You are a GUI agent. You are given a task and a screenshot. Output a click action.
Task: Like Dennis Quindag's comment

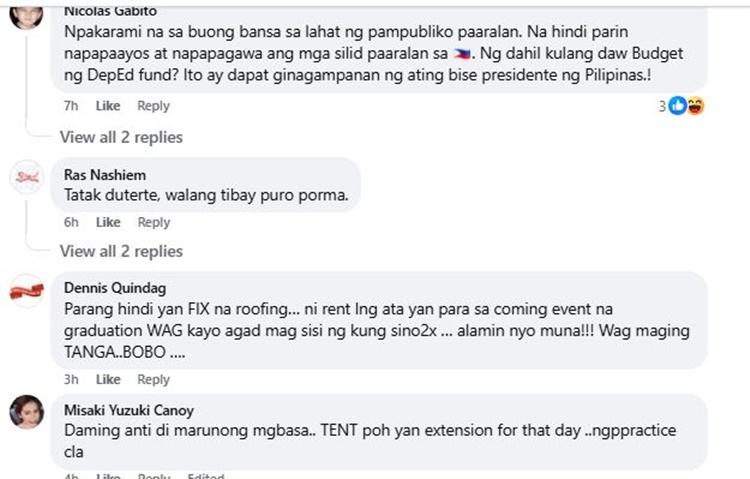[x=107, y=379]
